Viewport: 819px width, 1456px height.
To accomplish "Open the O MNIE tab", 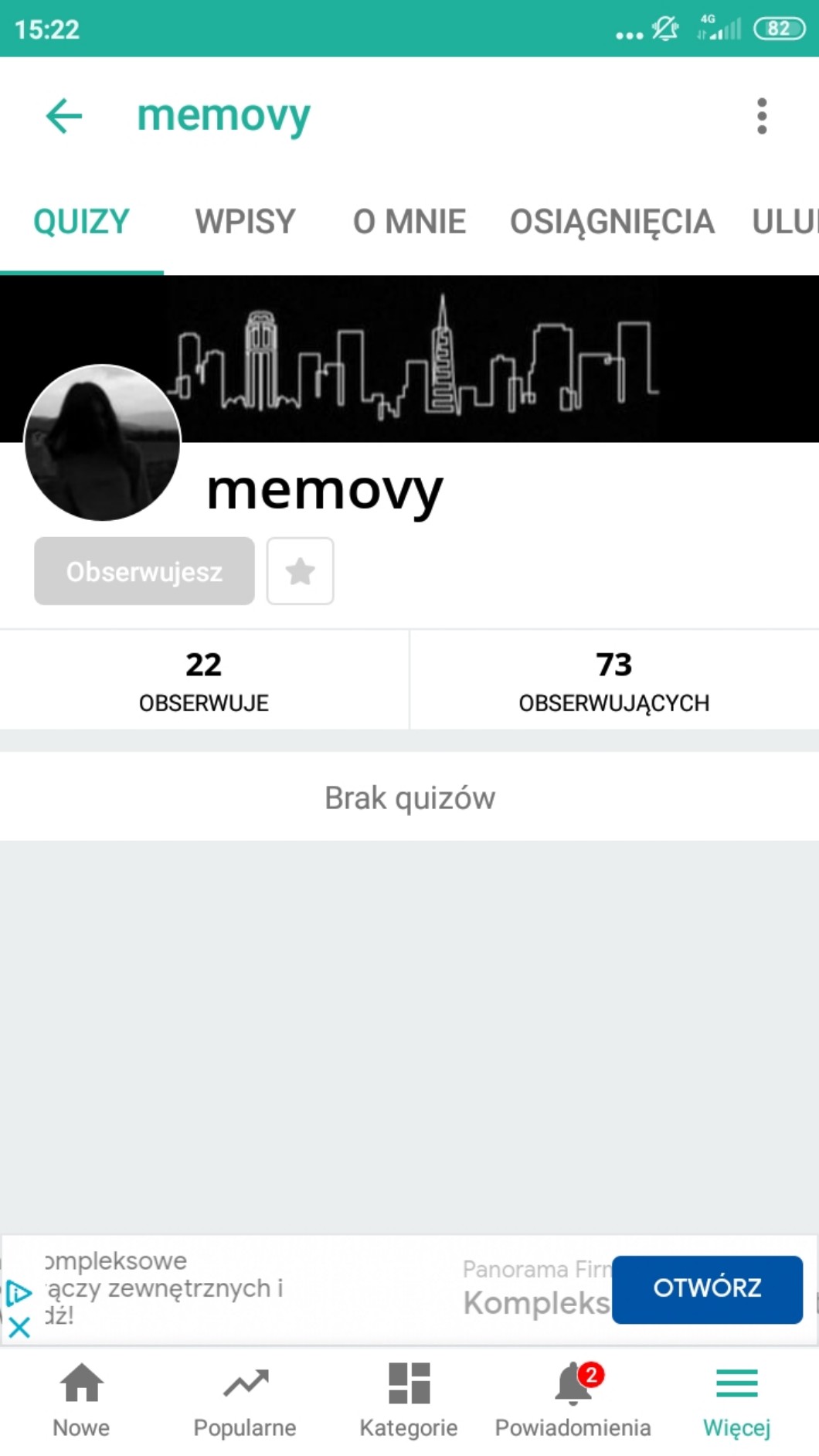I will (x=409, y=222).
